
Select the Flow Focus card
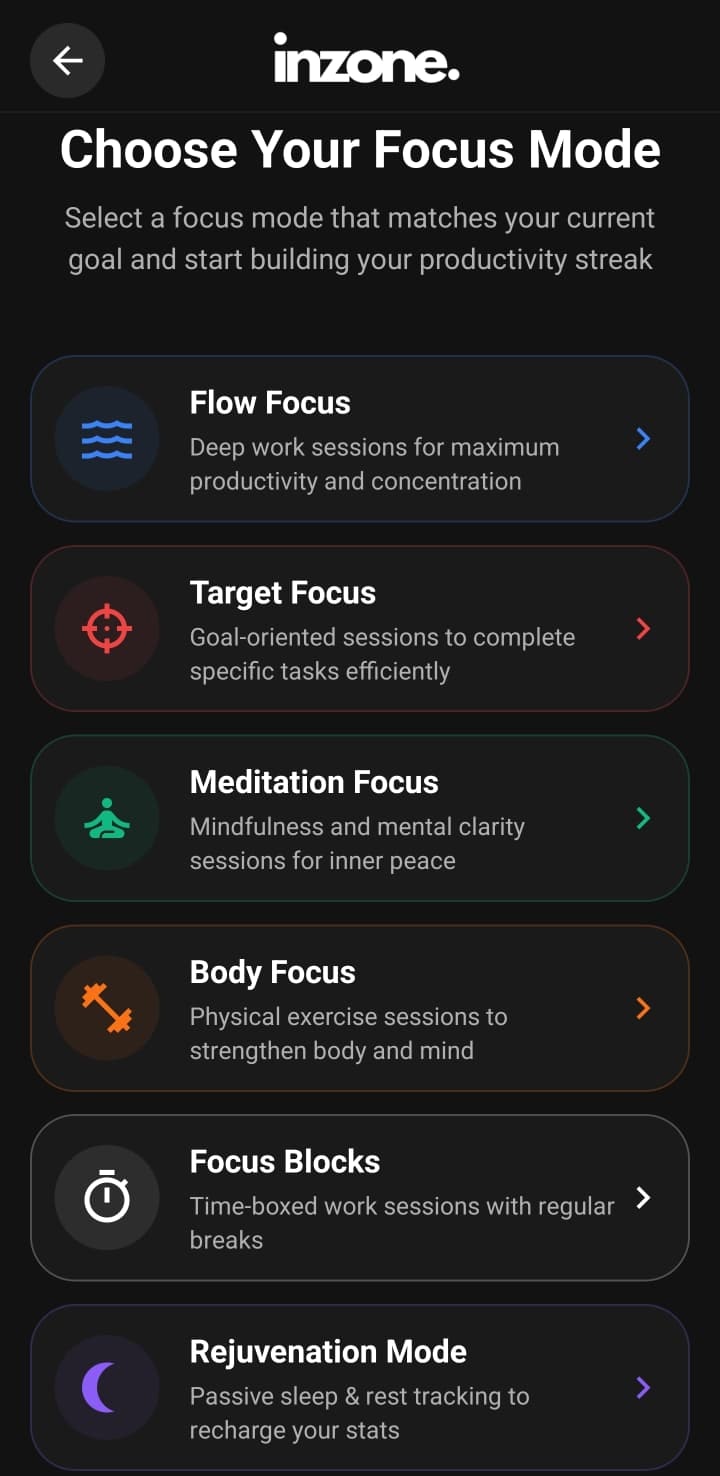[360, 437]
